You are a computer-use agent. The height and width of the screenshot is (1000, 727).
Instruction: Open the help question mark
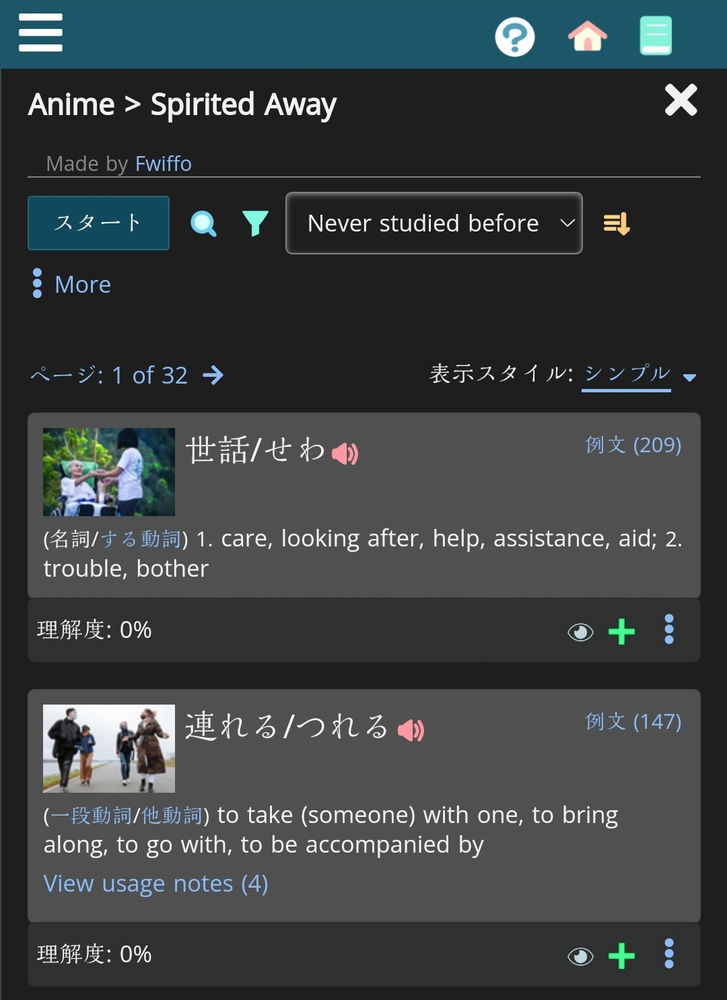tap(515, 38)
